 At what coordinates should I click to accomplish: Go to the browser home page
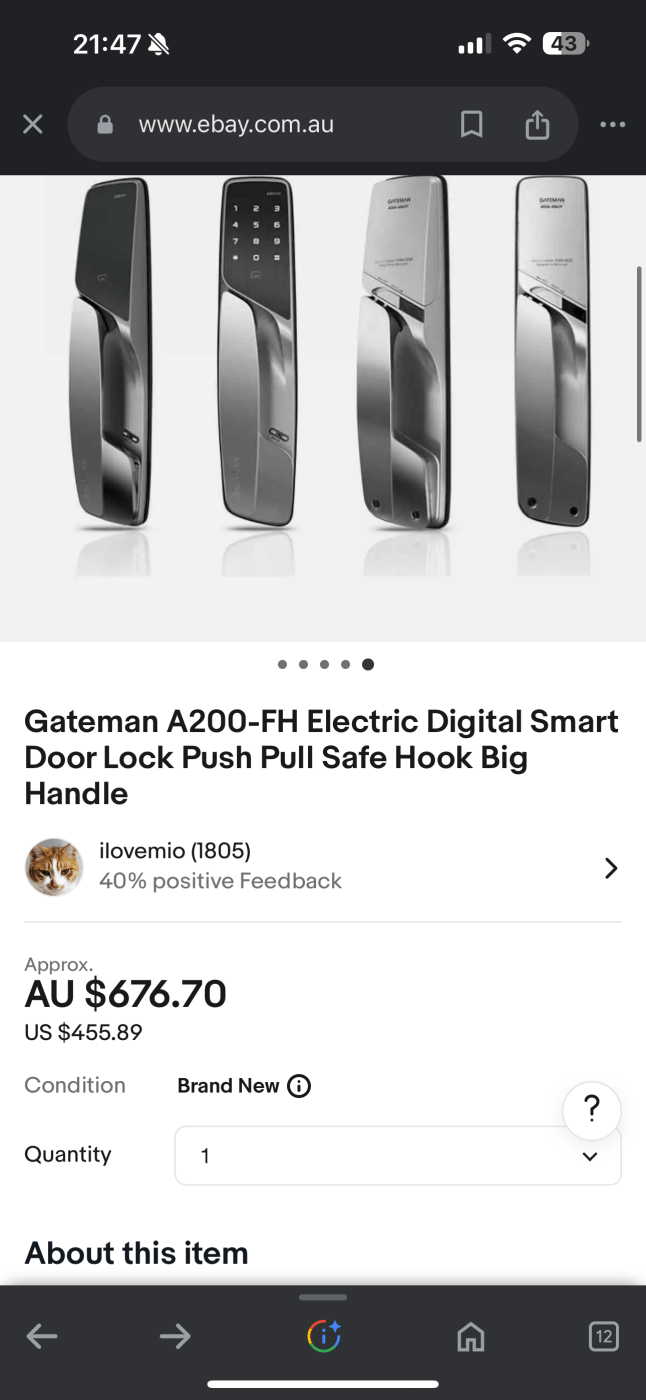pos(470,1336)
